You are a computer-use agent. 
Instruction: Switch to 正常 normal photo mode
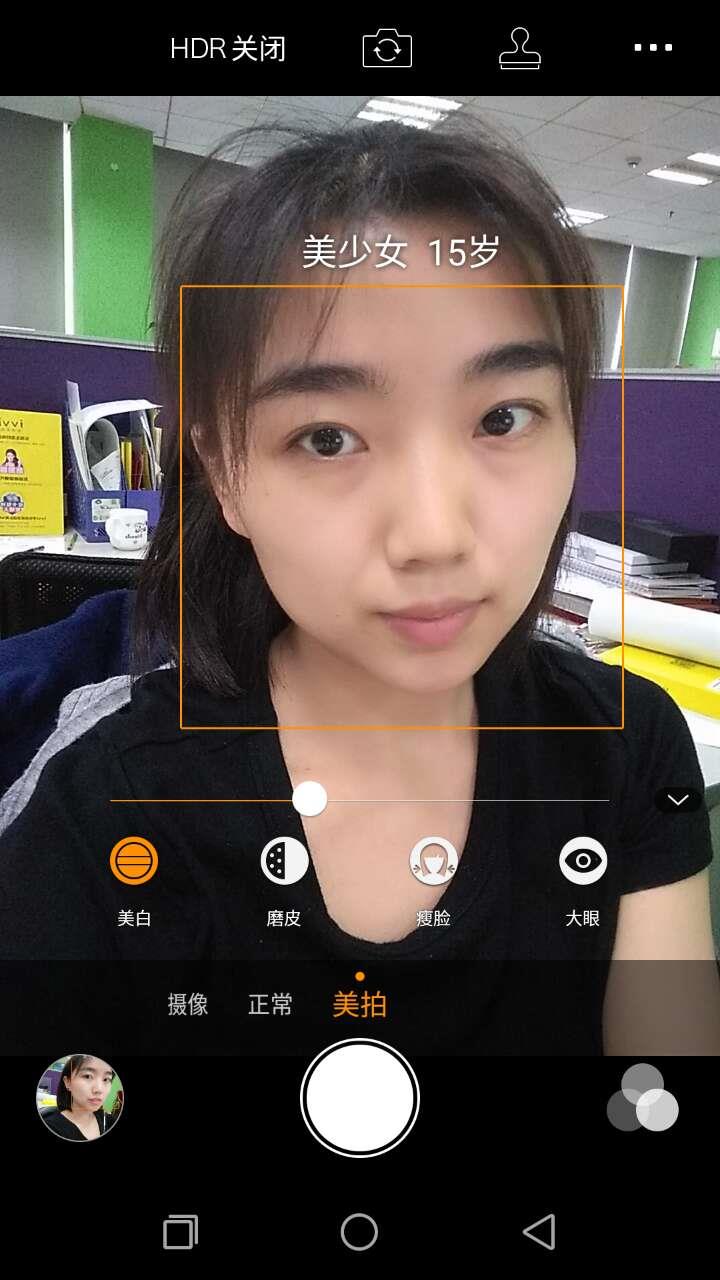[270, 1005]
